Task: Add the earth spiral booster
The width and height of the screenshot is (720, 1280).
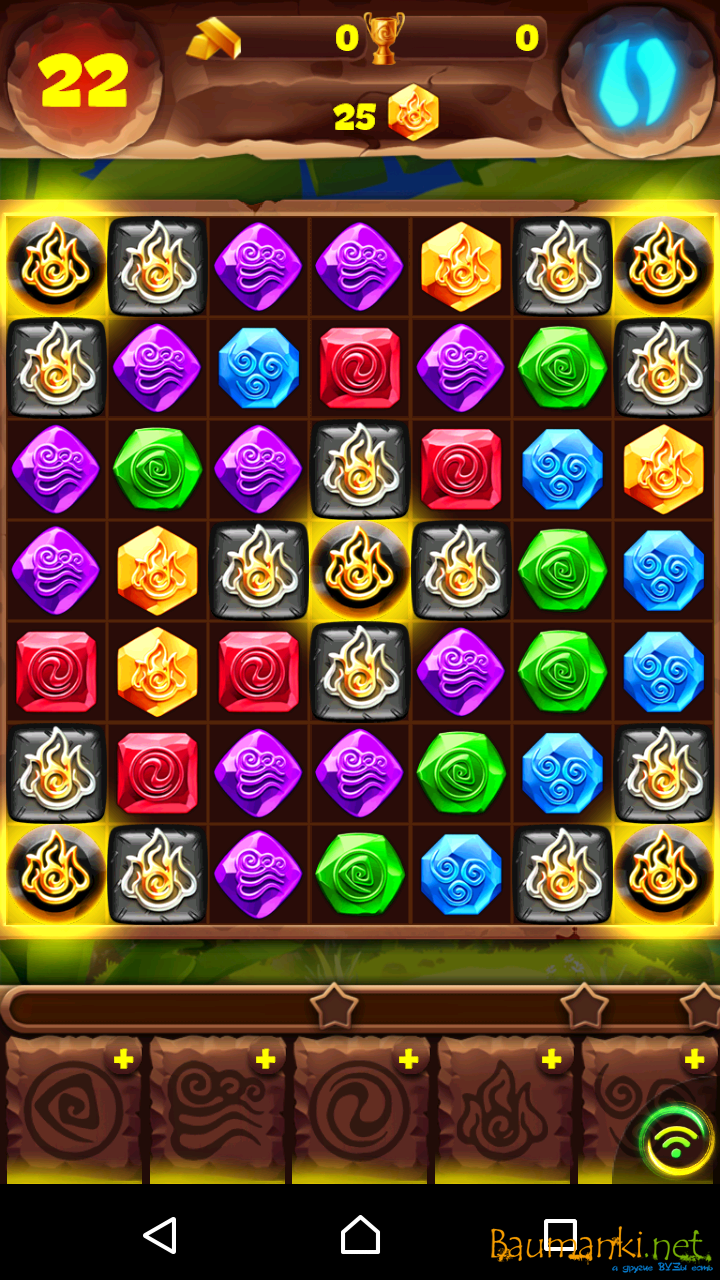Action: pyautogui.click(x=124, y=1060)
